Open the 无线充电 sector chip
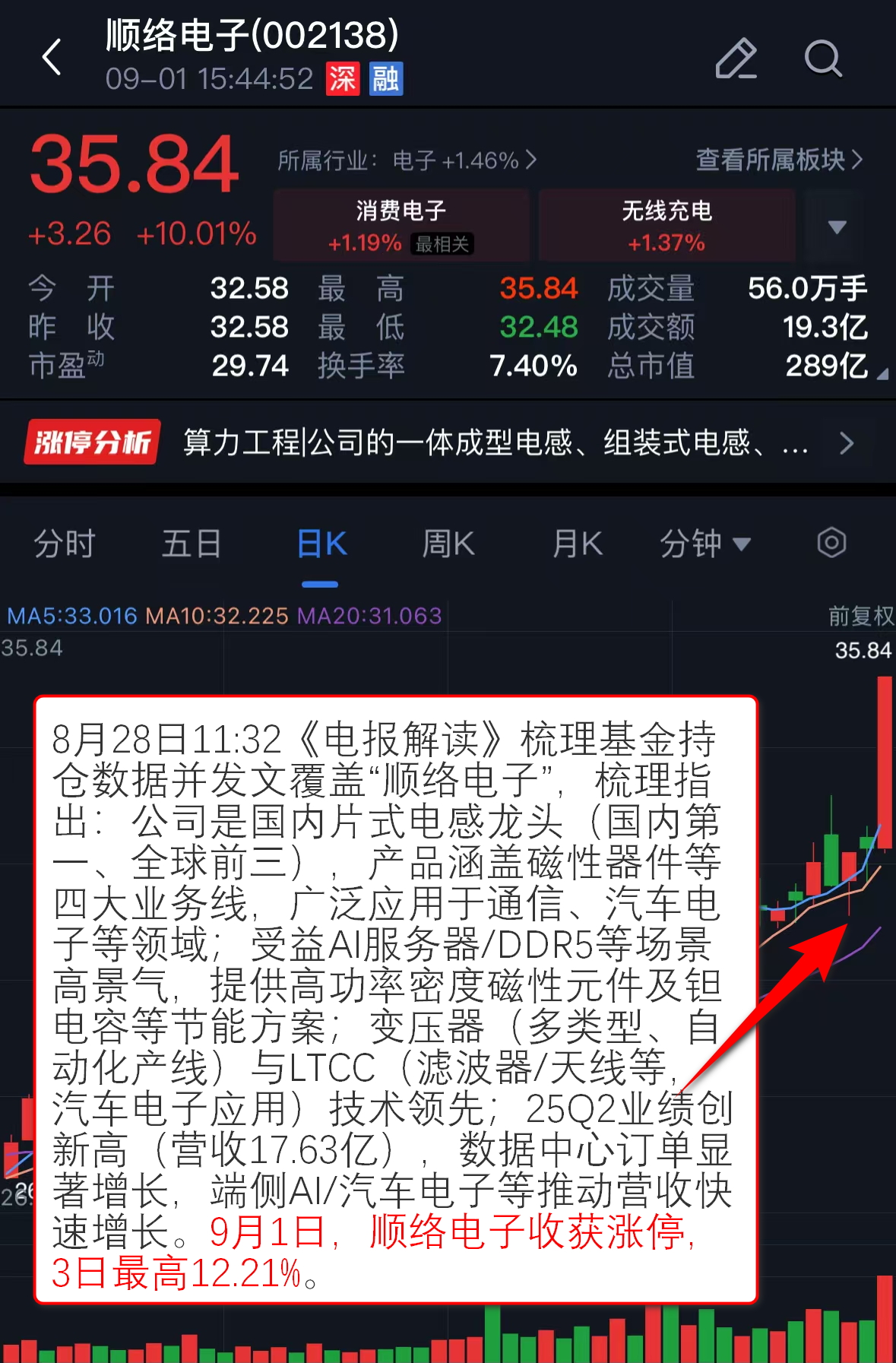Image resolution: width=896 pixels, height=1363 pixels. [x=666, y=226]
